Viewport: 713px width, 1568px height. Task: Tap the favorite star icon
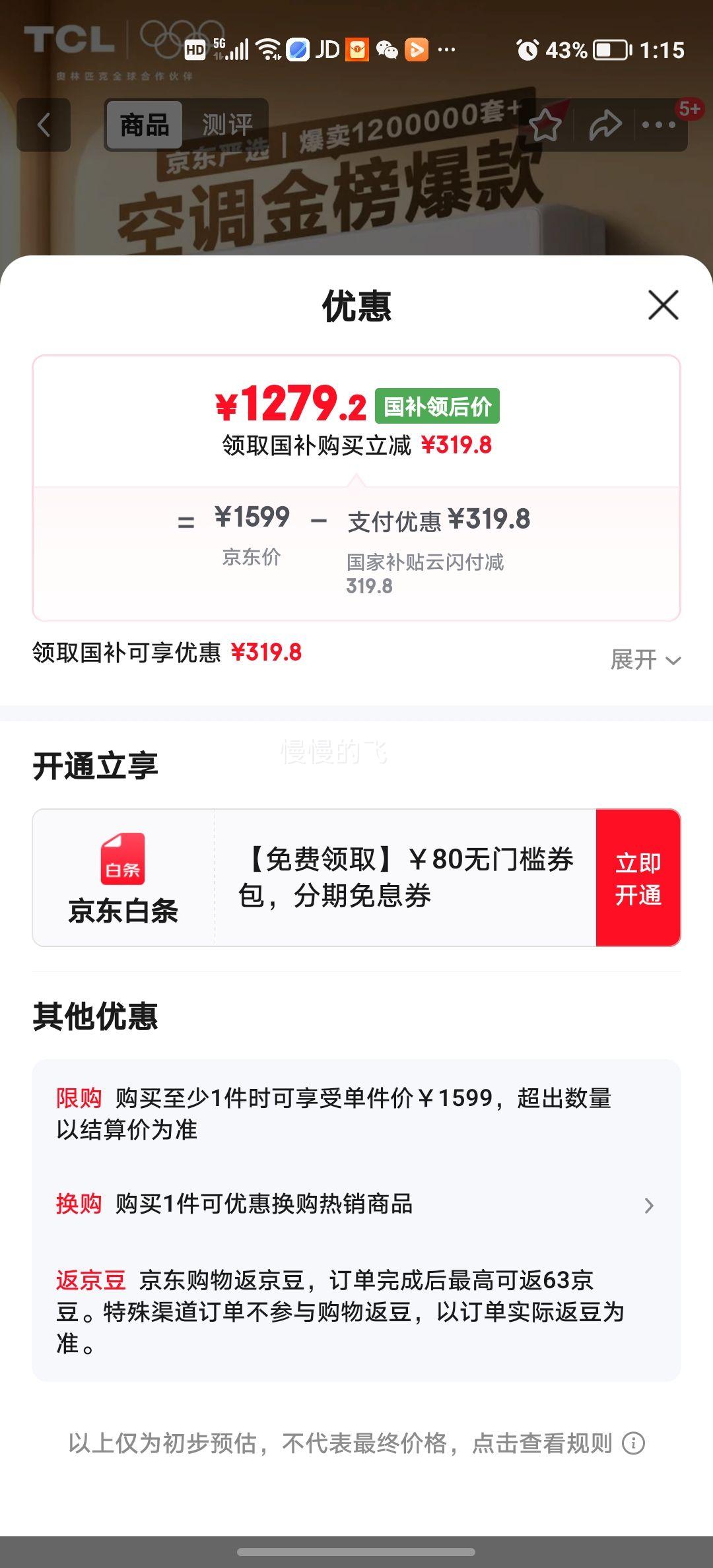[x=545, y=127]
